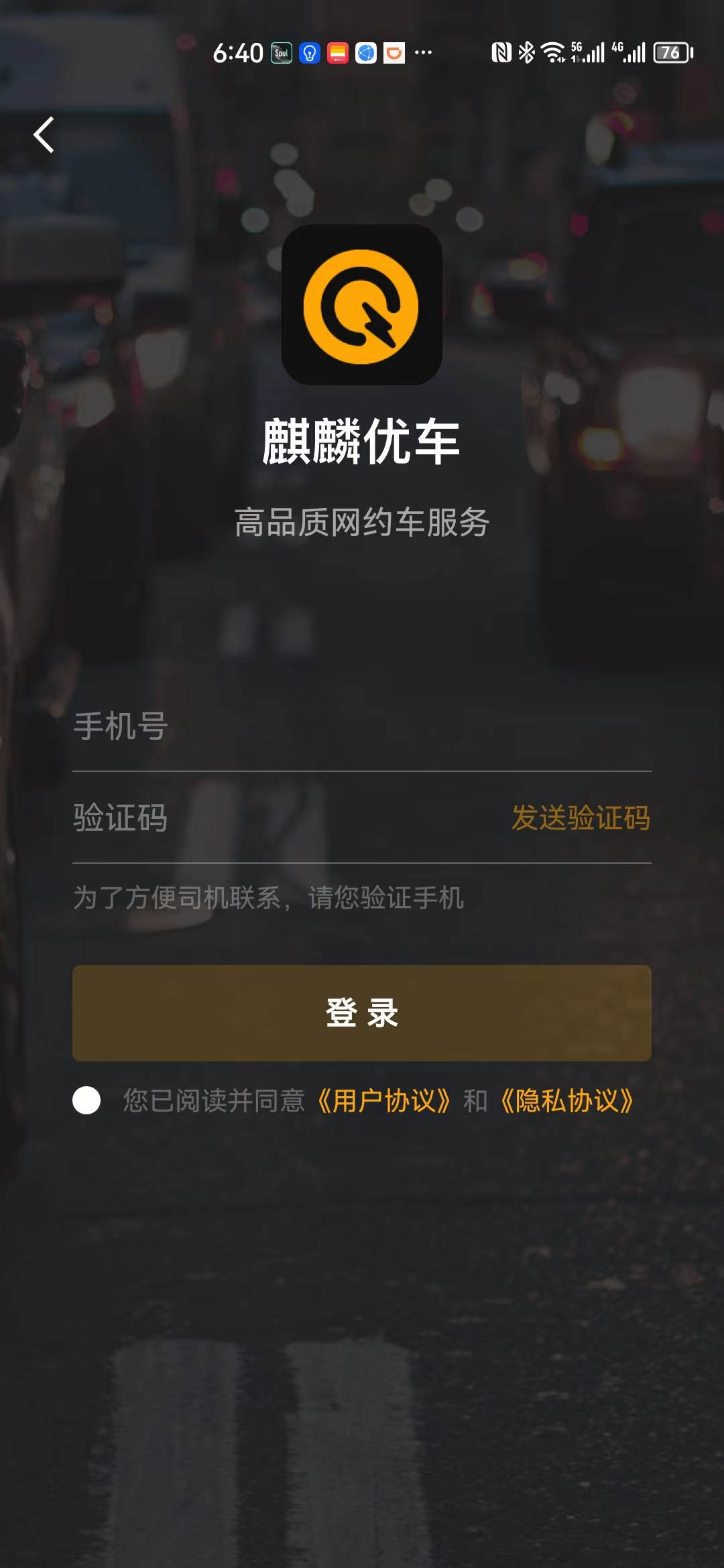
Task: Tap the red notification icon in status bar
Action: (x=337, y=53)
